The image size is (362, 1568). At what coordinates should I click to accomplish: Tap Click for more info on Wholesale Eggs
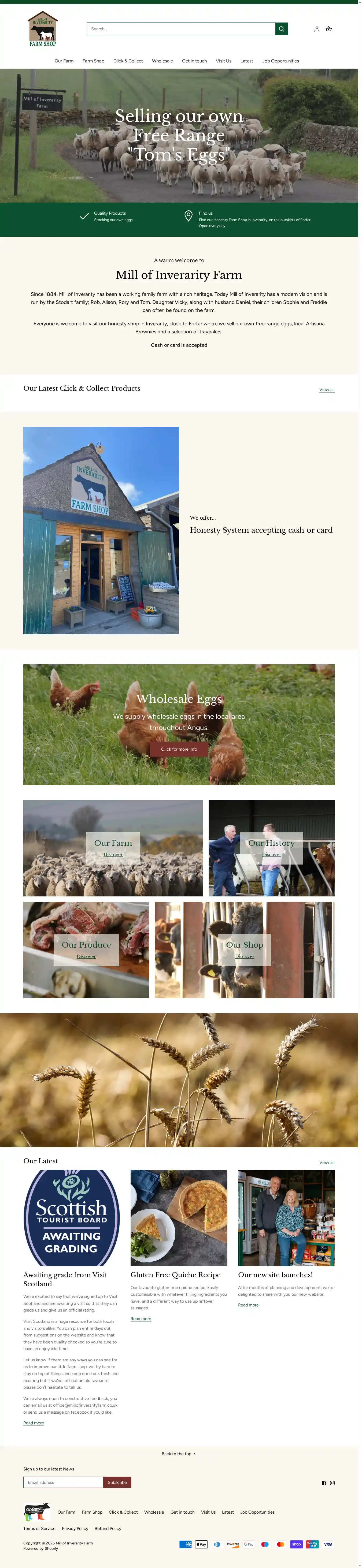(179, 749)
